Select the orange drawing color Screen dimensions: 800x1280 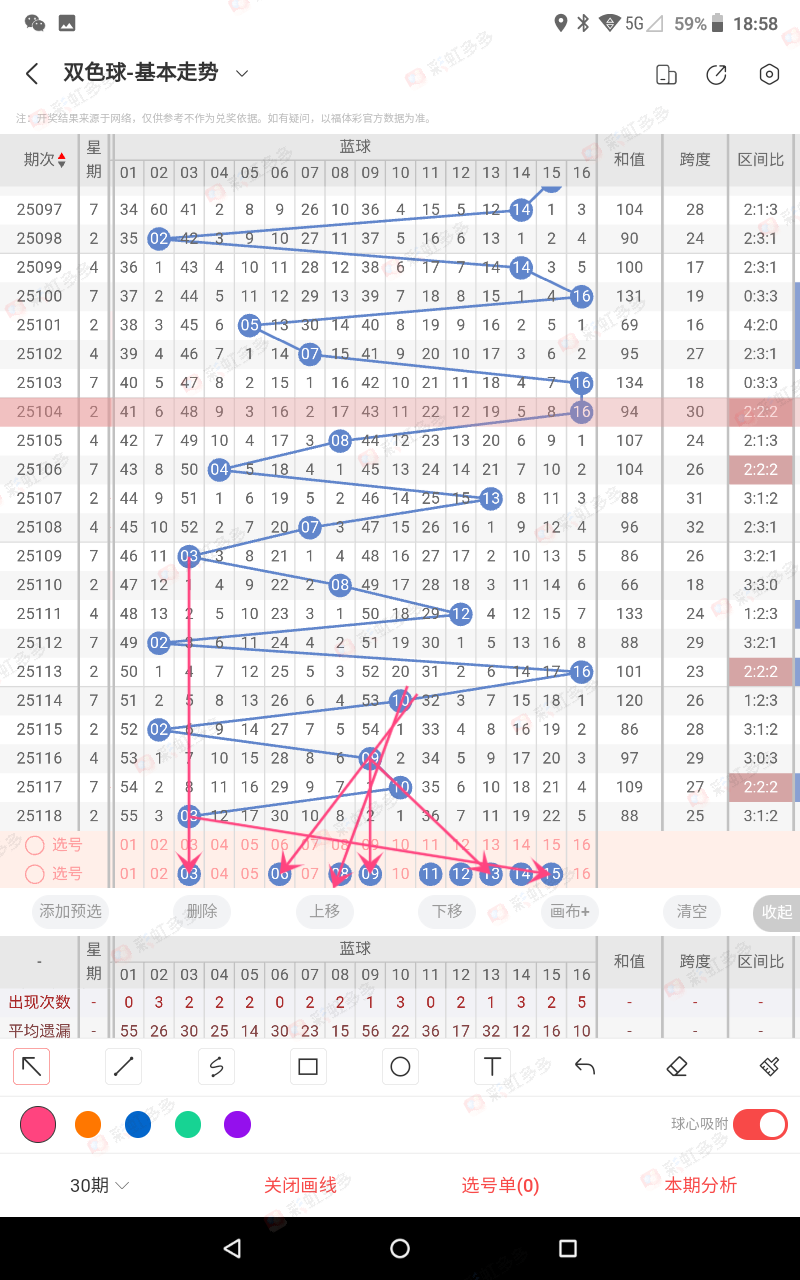pos(88,1125)
